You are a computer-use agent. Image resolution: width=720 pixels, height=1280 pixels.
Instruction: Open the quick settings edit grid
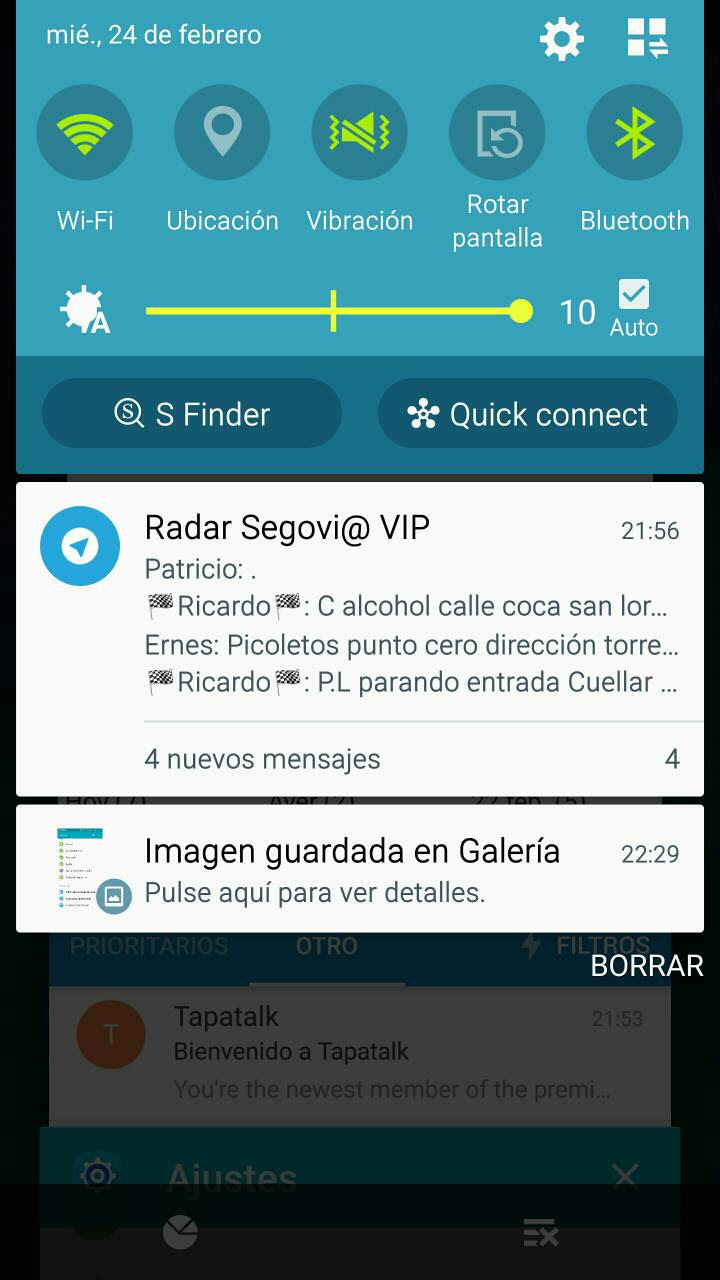tap(647, 38)
